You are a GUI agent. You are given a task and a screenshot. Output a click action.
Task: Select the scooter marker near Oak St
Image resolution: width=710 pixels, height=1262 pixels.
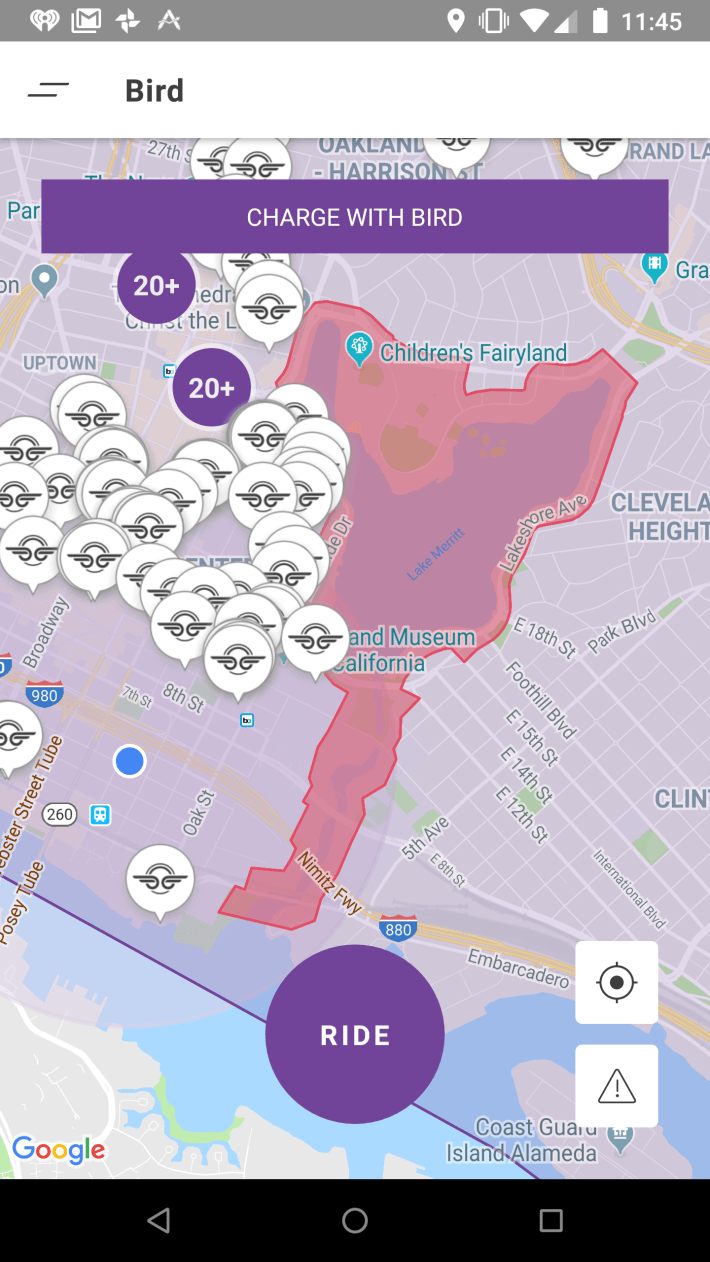160,879
